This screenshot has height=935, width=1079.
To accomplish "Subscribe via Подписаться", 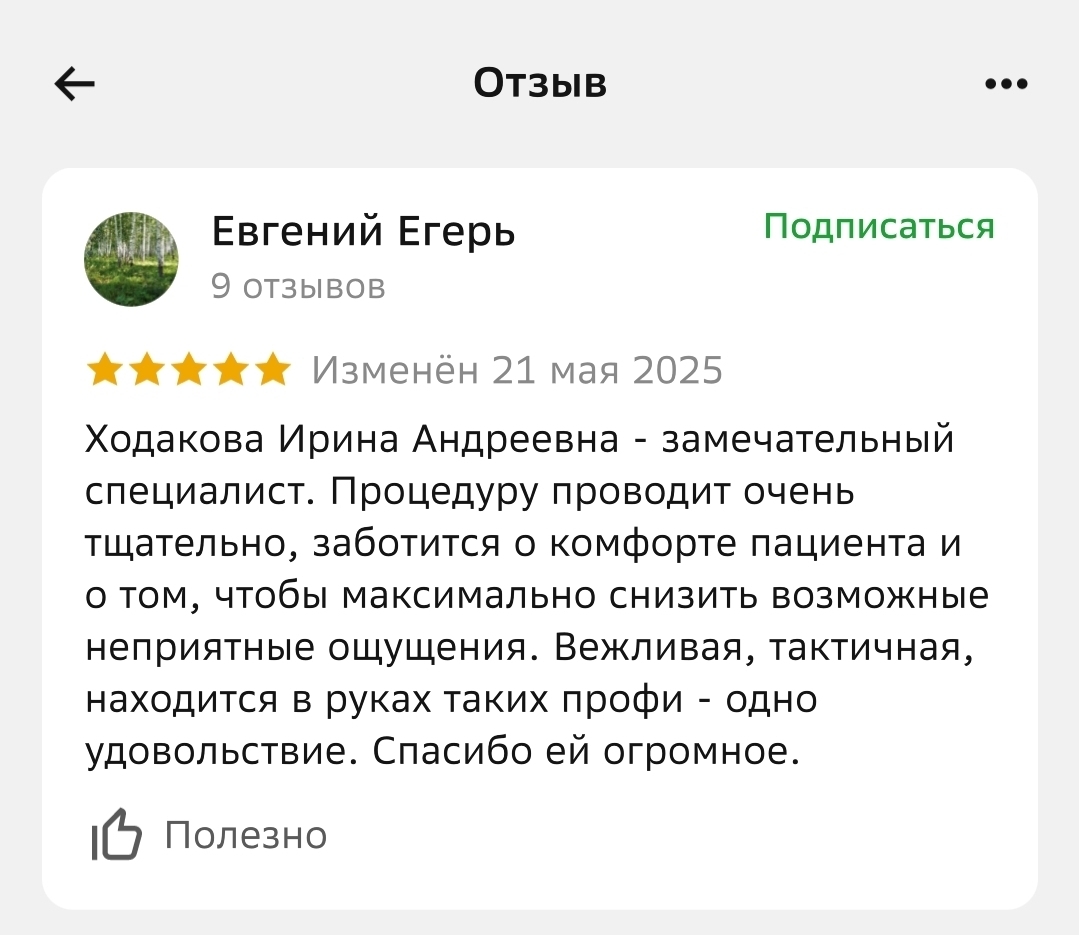I will click(879, 227).
